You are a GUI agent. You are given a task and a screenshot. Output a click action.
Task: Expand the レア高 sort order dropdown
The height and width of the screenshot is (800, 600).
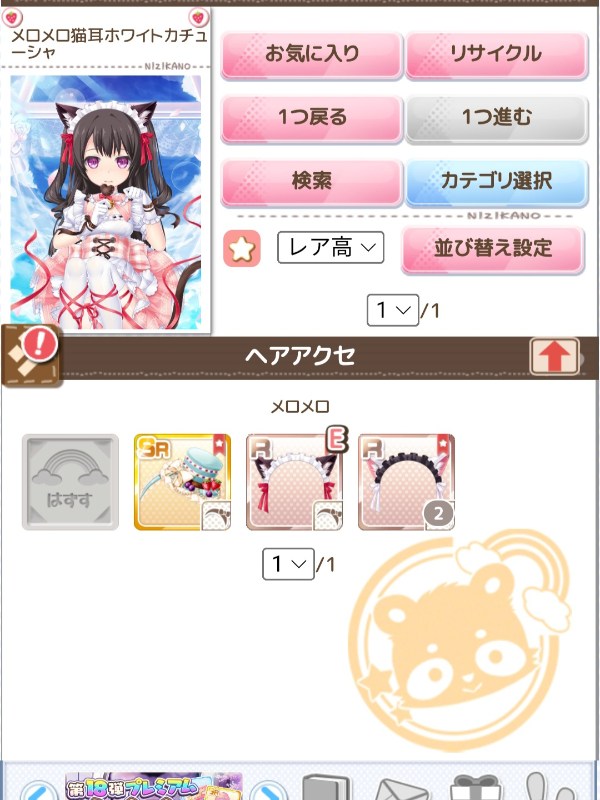[330, 248]
